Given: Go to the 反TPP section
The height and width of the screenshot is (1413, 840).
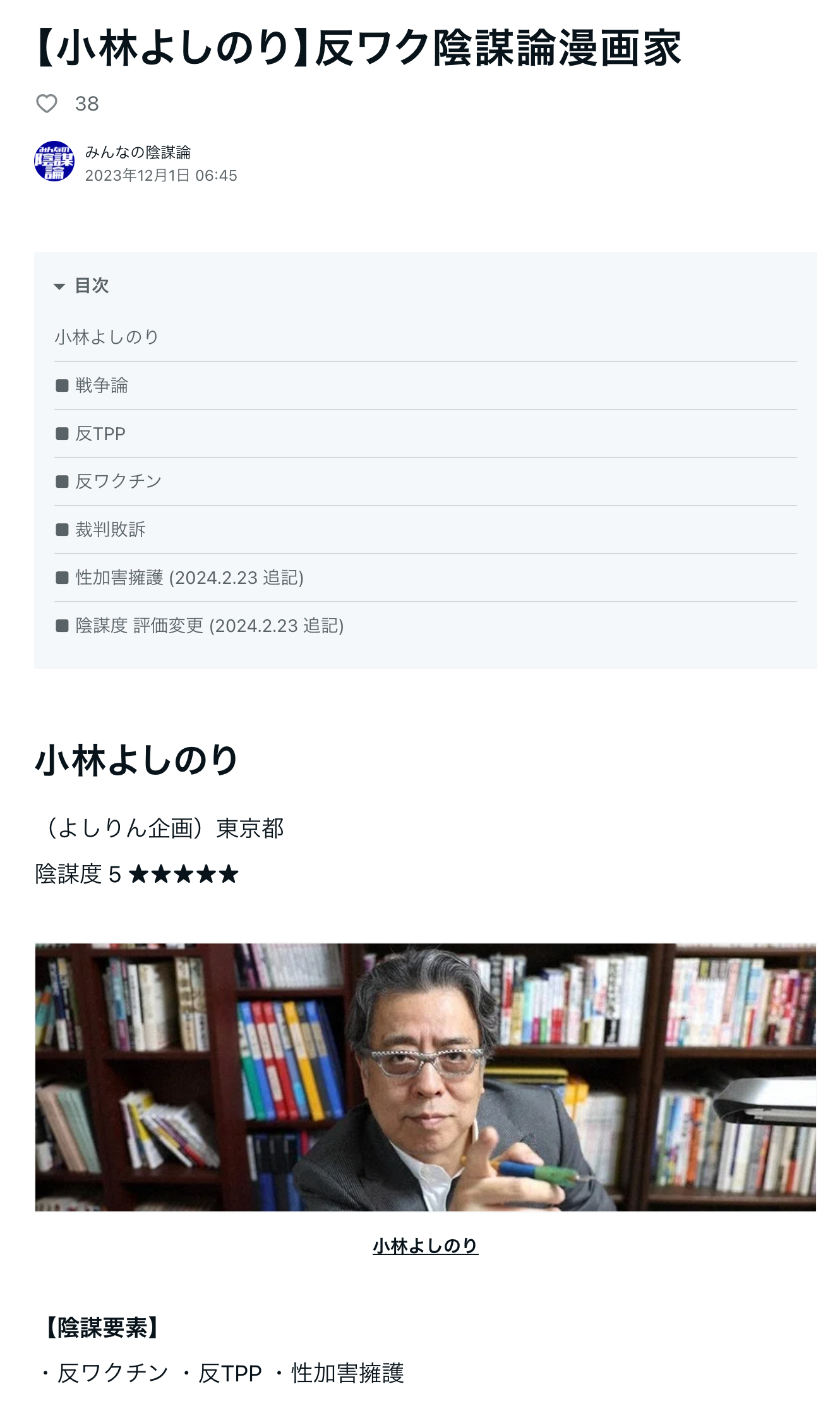Looking at the screenshot, I should (100, 434).
